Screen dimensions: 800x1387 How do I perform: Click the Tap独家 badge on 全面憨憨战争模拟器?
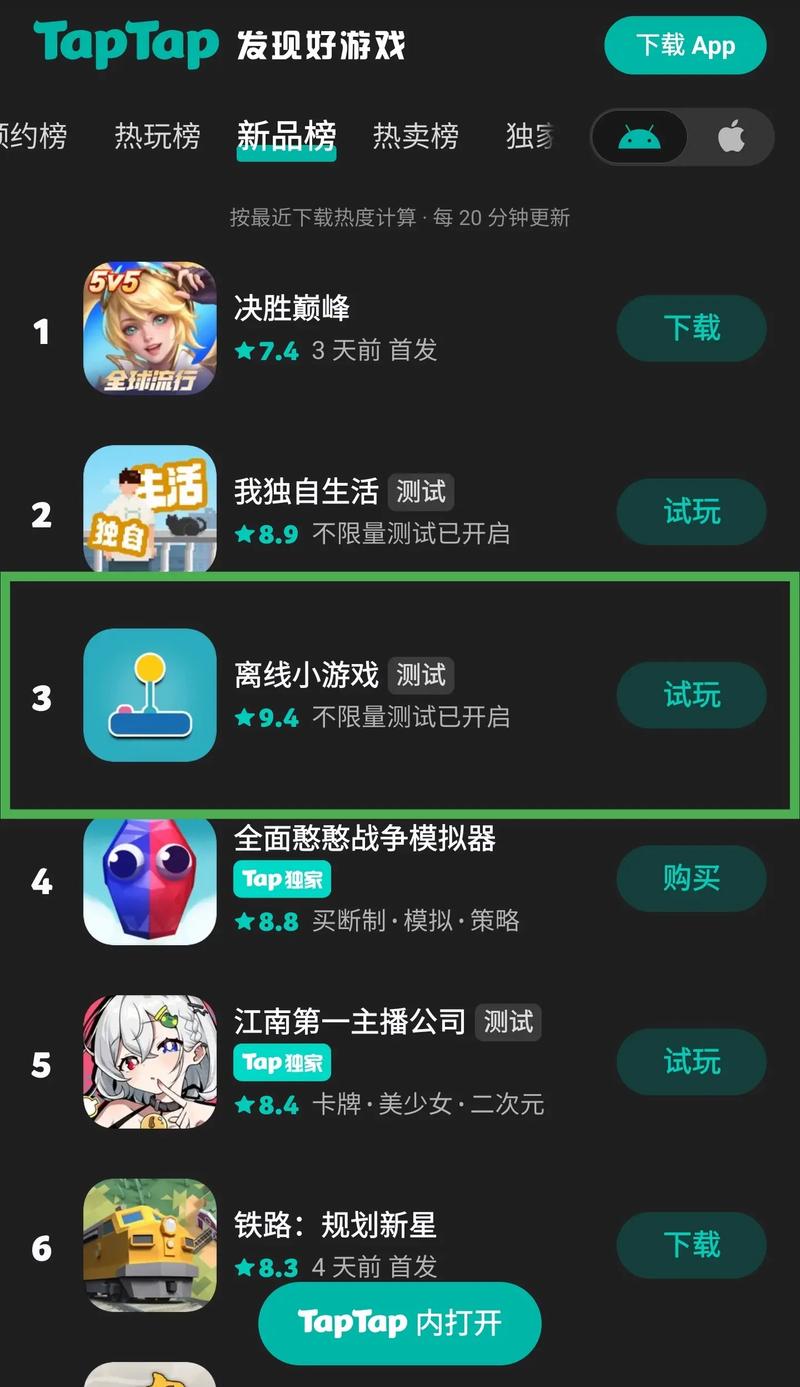click(281, 880)
